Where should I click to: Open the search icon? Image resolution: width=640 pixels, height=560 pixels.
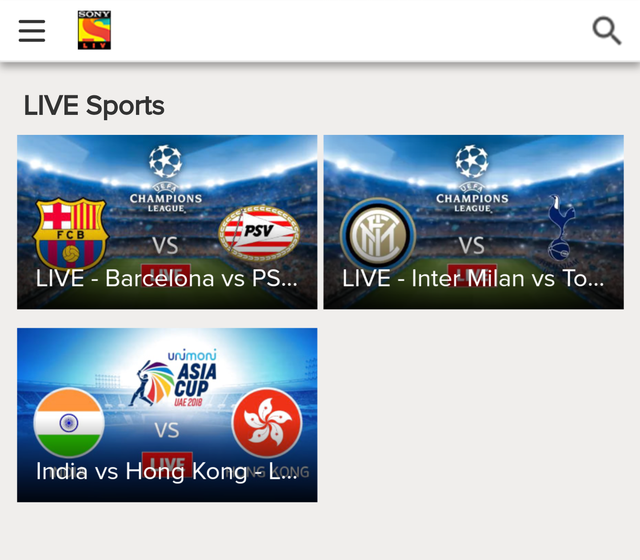(606, 31)
